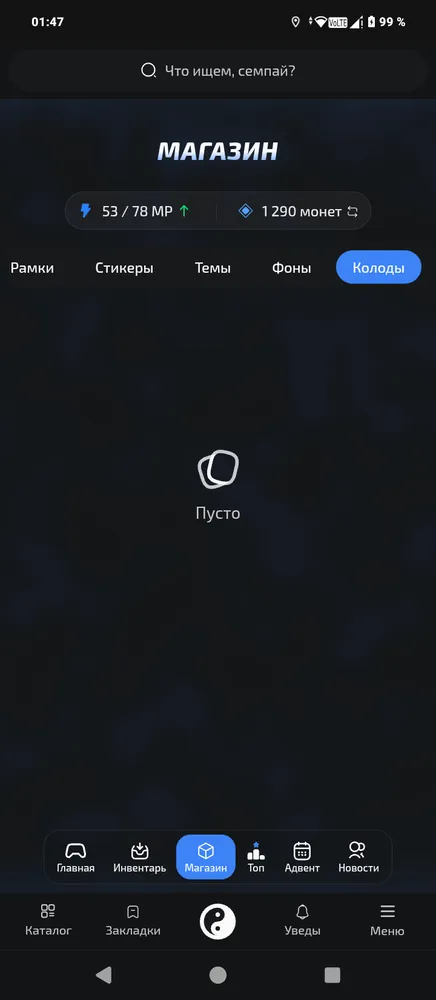Open the 53 / 78 MP energy indicator
Image resolution: width=436 pixels, height=1000 pixels.
pyautogui.click(x=134, y=211)
